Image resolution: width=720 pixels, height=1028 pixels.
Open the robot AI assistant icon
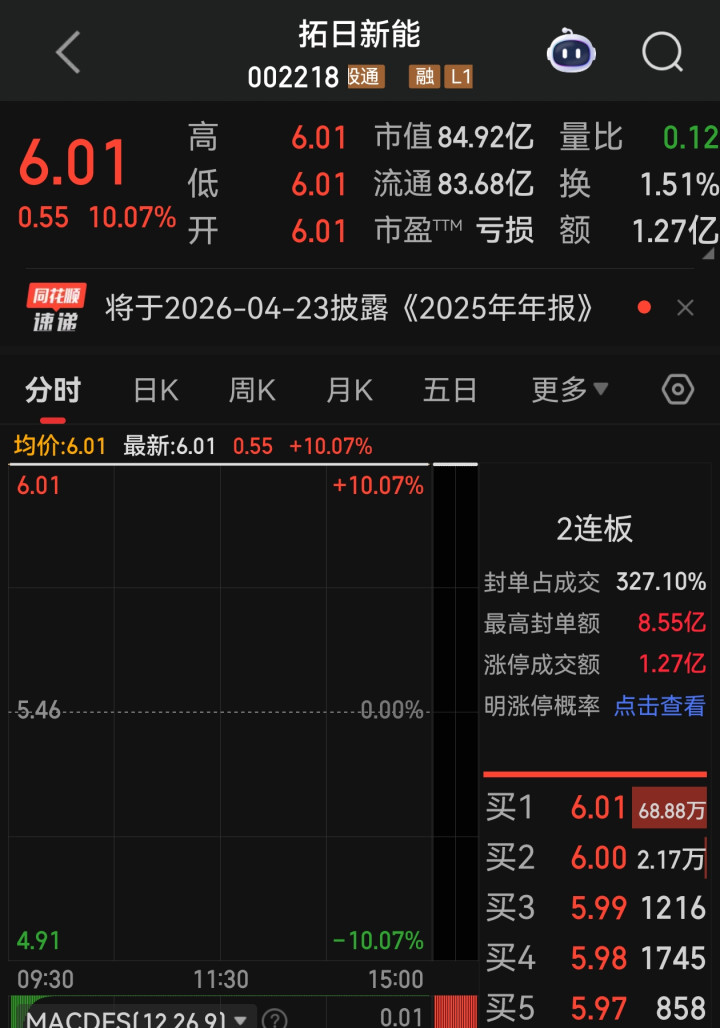click(x=571, y=51)
